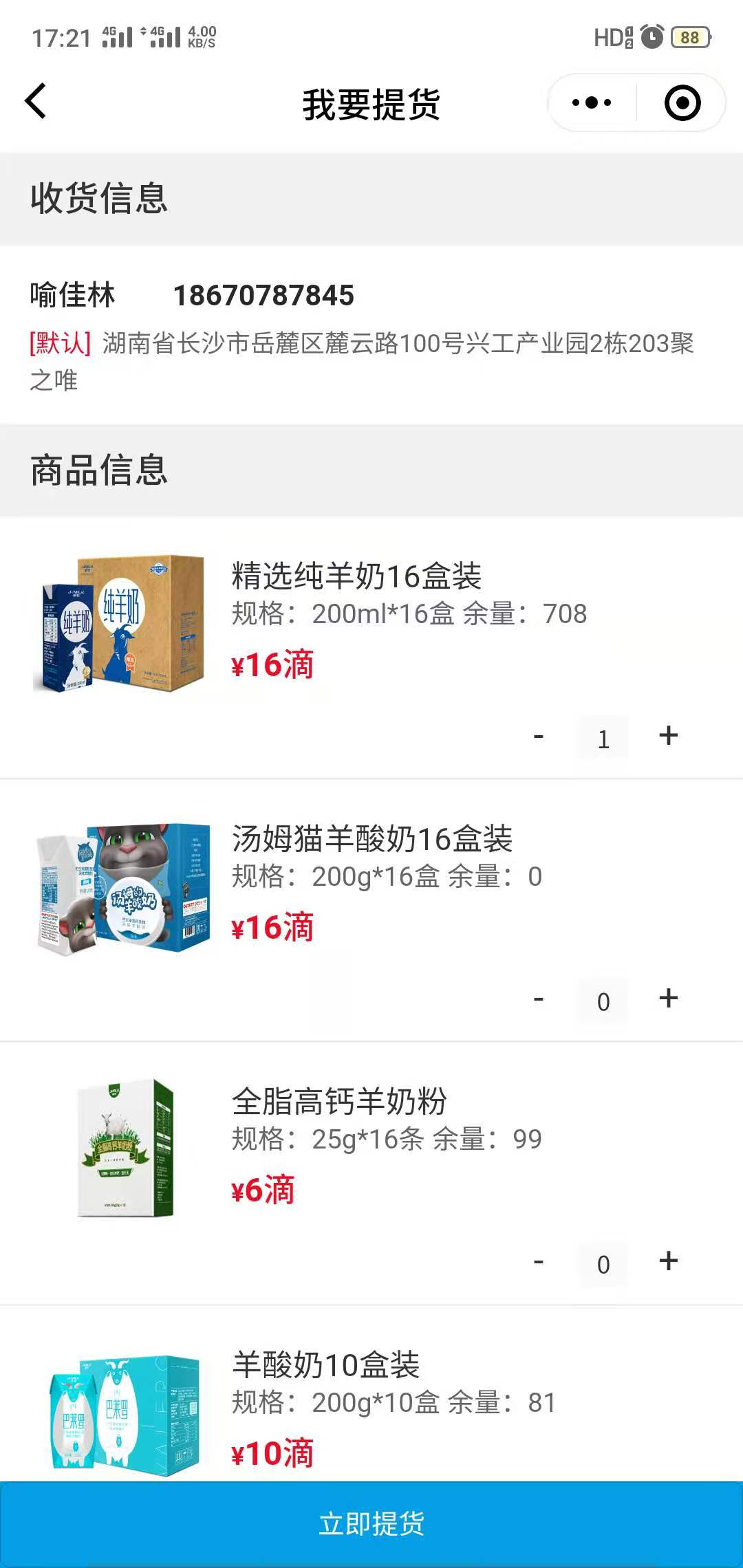Increase quantity of 全脂高钙羊奶粉

pyautogui.click(x=668, y=1261)
